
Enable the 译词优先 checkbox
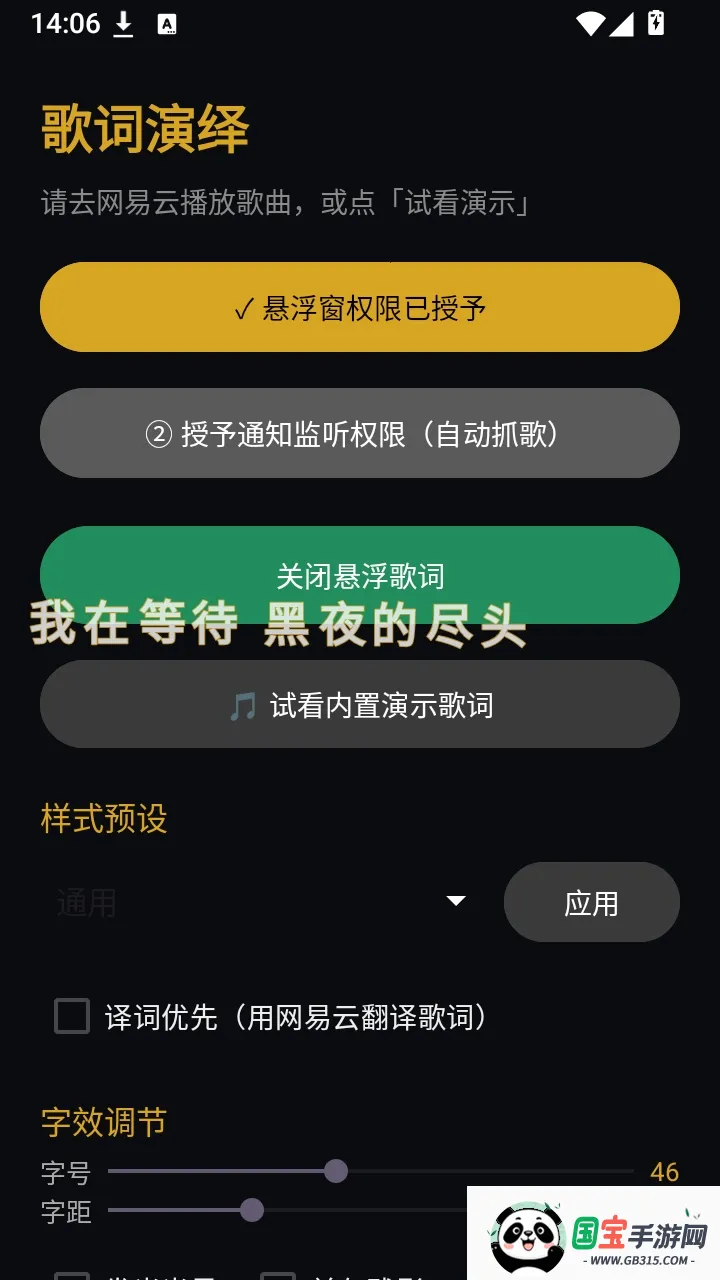click(x=72, y=1017)
